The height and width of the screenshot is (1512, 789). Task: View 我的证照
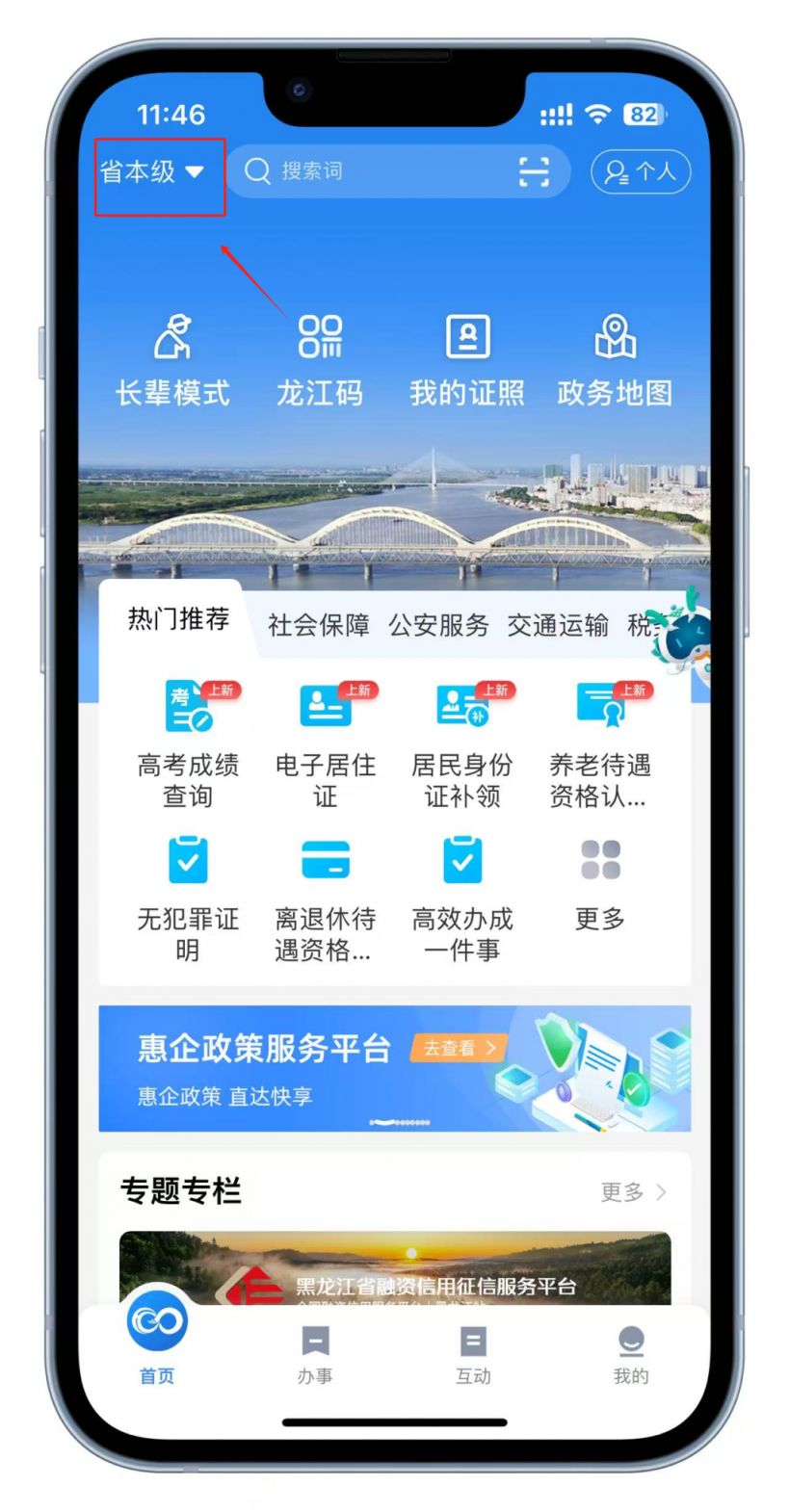[x=467, y=361]
